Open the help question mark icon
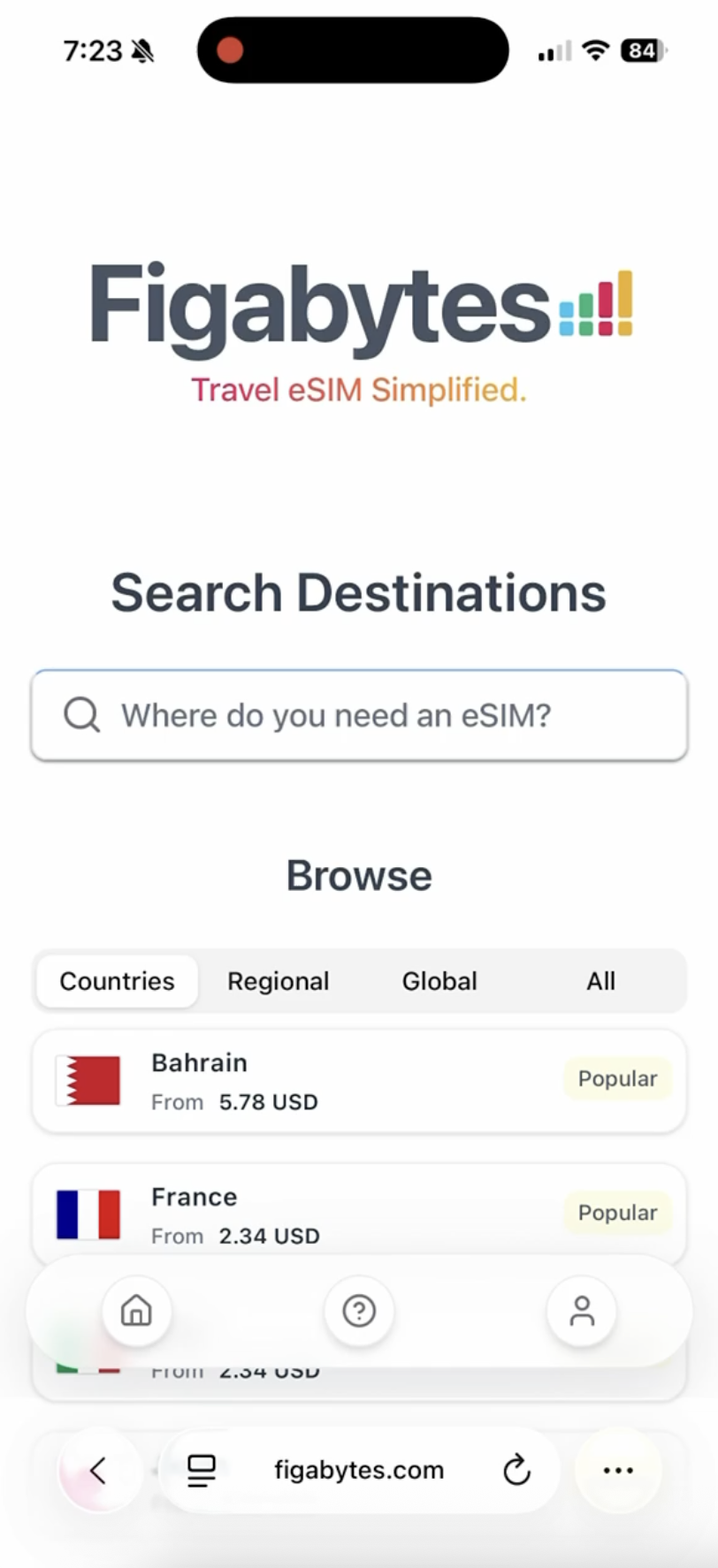The image size is (718, 1568). pyautogui.click(x=359, y=1310)
